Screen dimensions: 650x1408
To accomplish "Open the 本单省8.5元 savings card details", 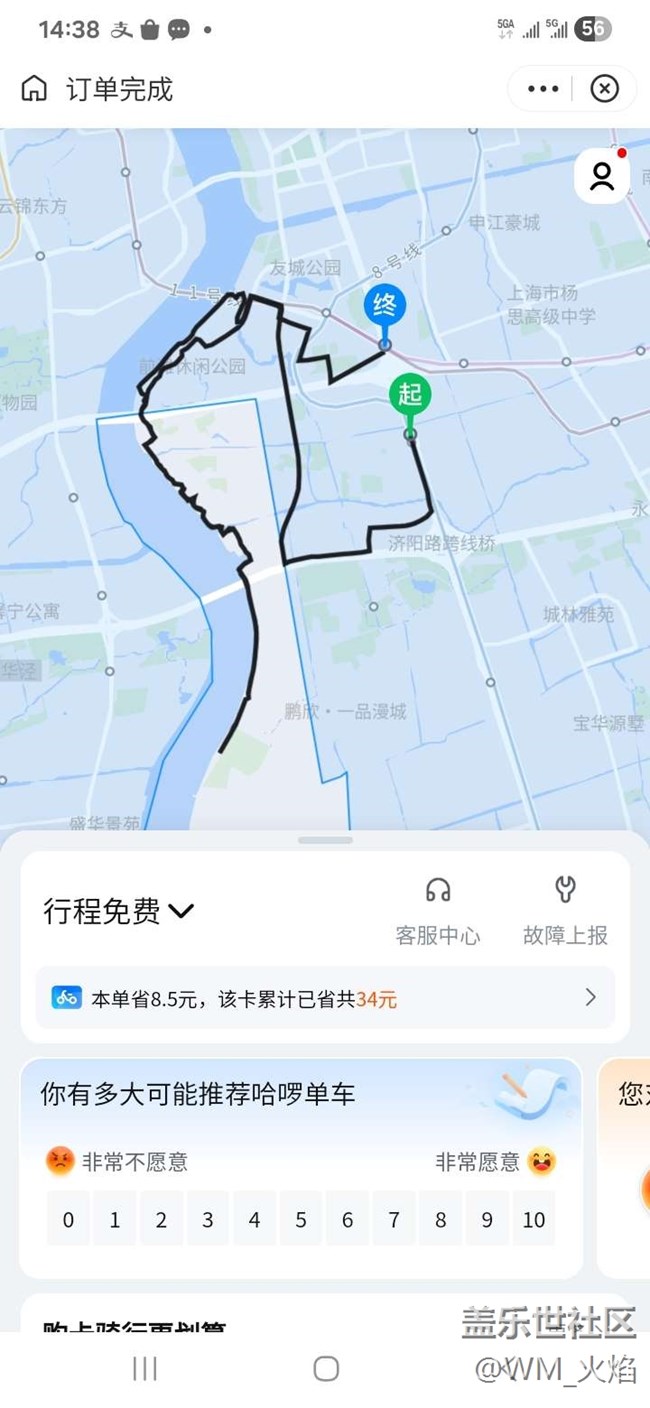I will coord(325,997).
